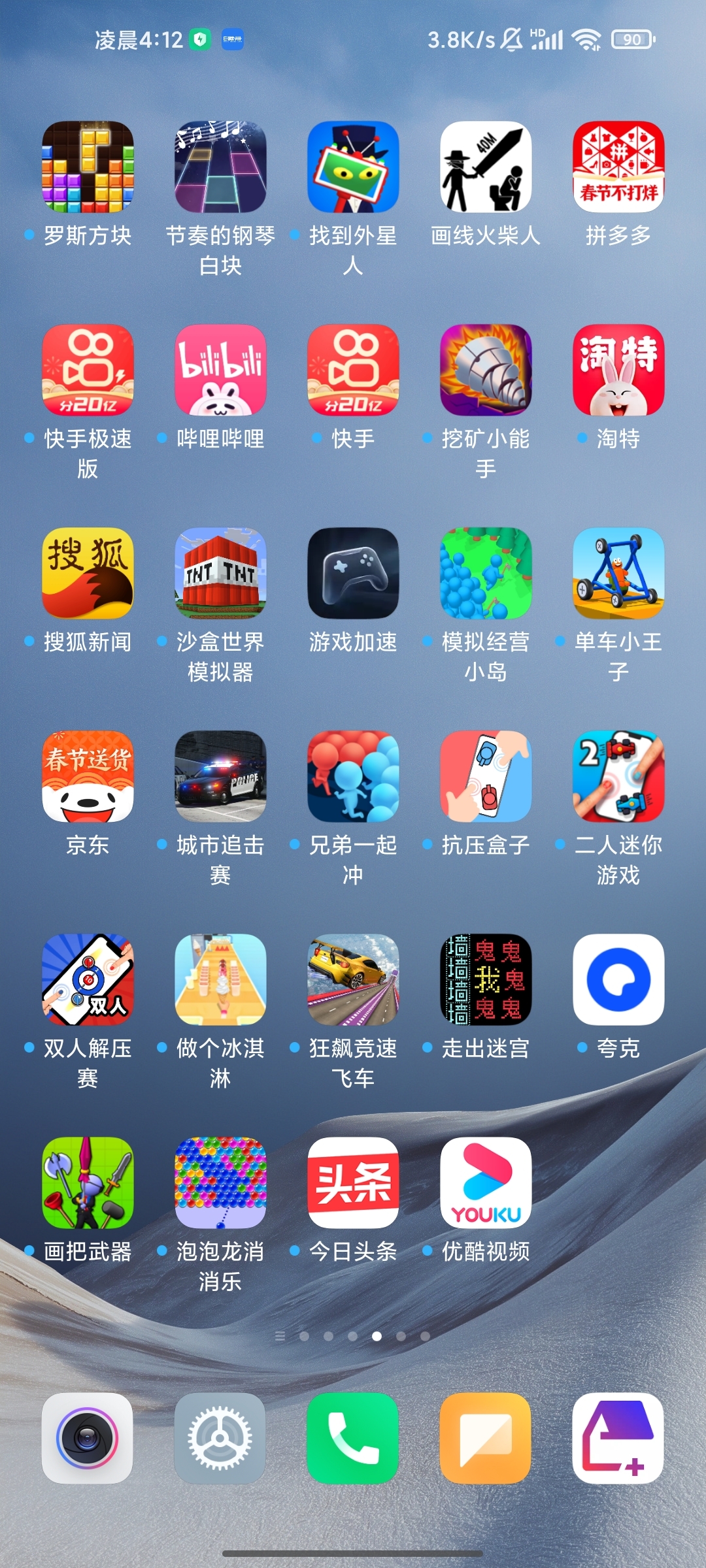Launch 游戏加速
706x1568 pixels.
coord(353,574)
